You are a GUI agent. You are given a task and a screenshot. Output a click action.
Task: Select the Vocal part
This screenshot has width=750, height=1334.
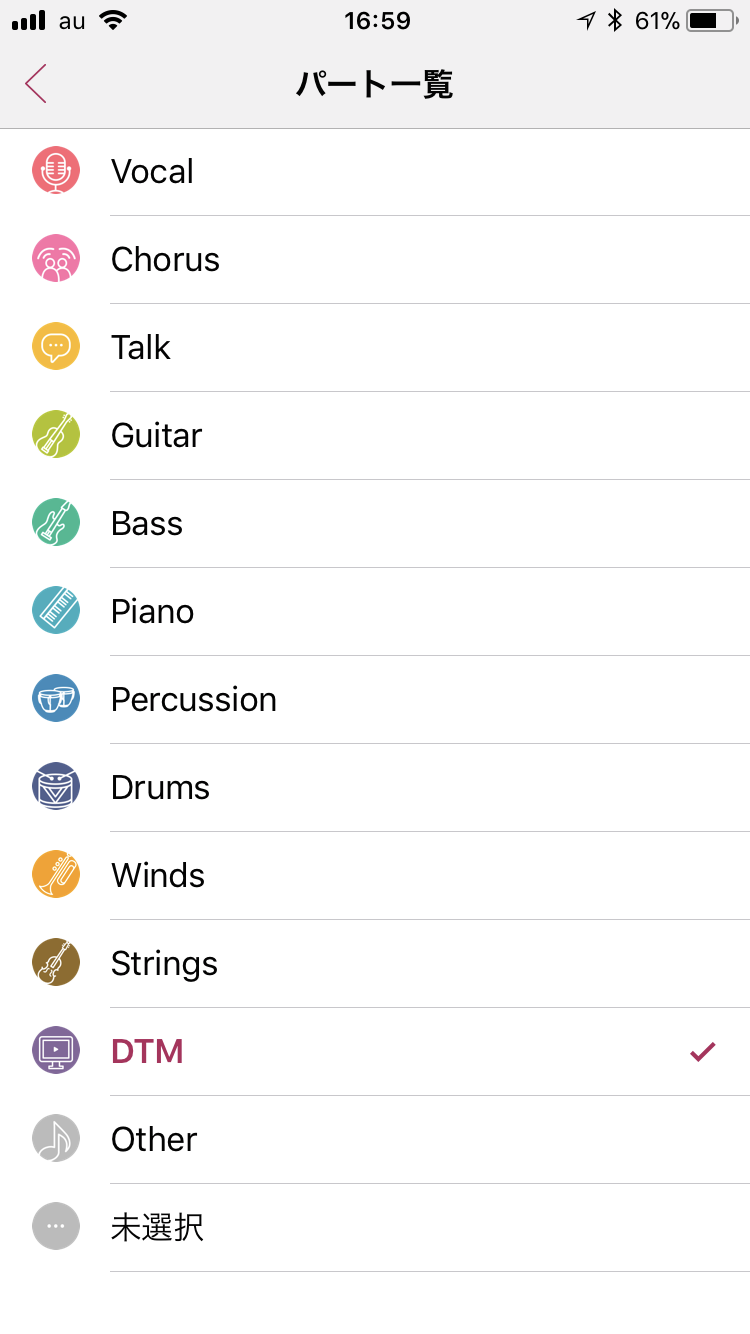375,172
